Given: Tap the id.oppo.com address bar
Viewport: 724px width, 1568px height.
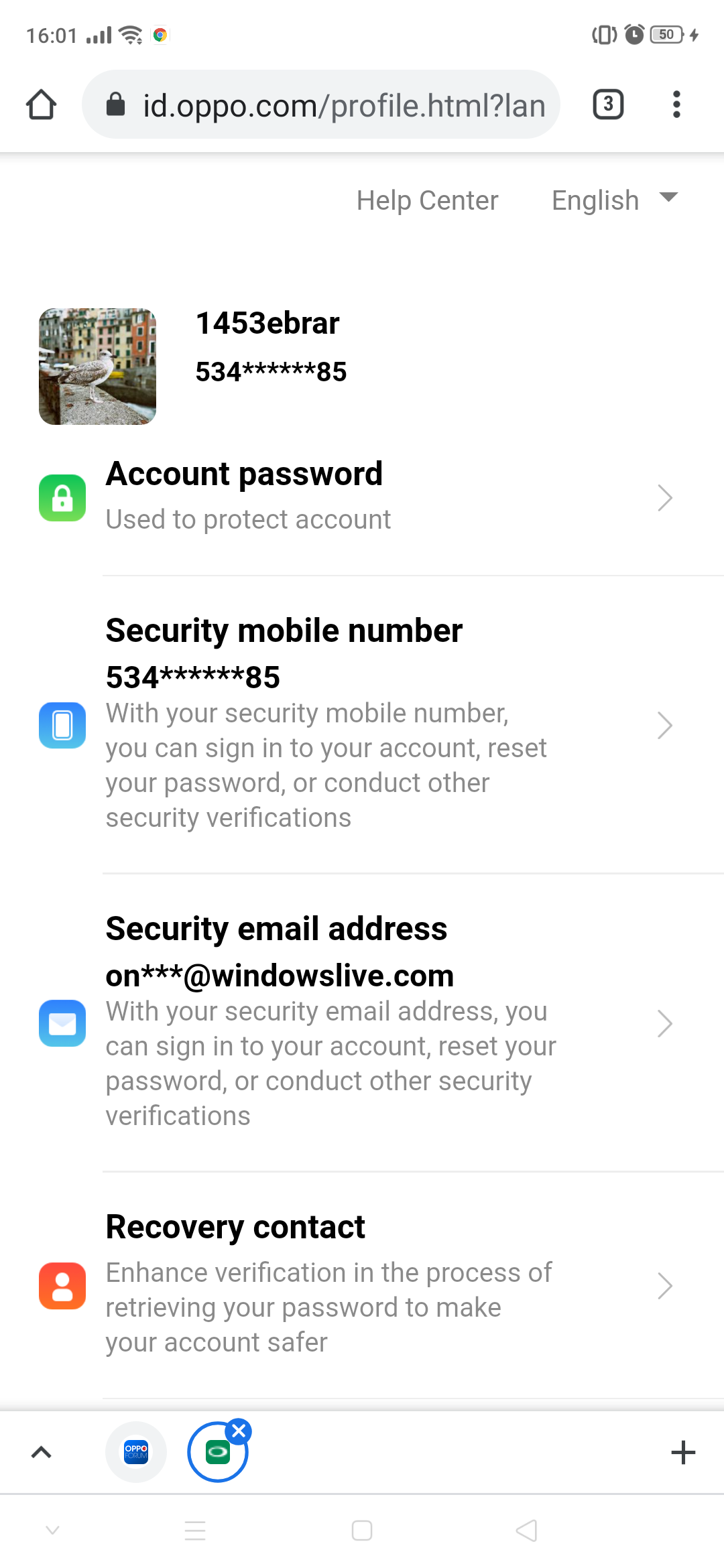Looking at the screenshot, I should (x=321, y=105).
